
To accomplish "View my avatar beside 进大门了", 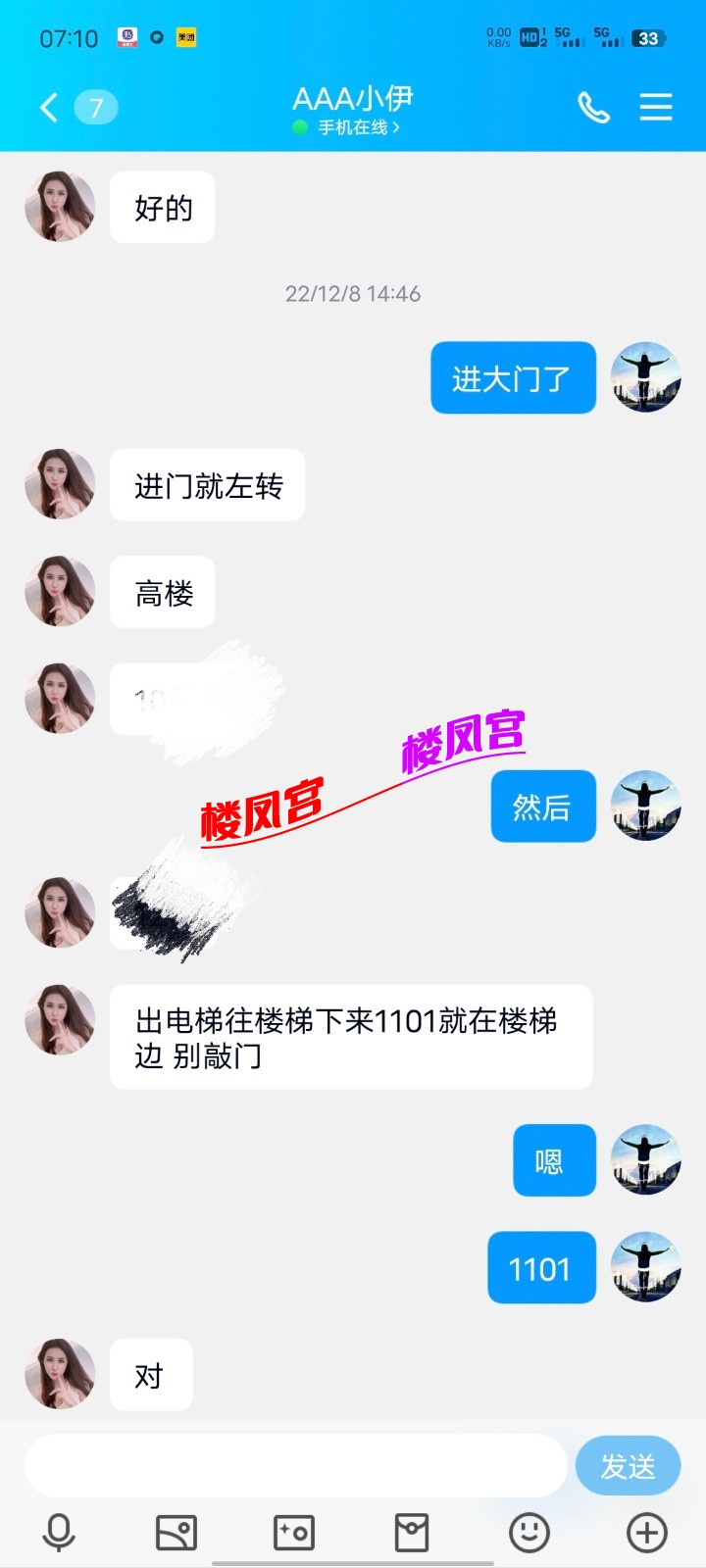I will pyautogui.click(x=645, y=377).
